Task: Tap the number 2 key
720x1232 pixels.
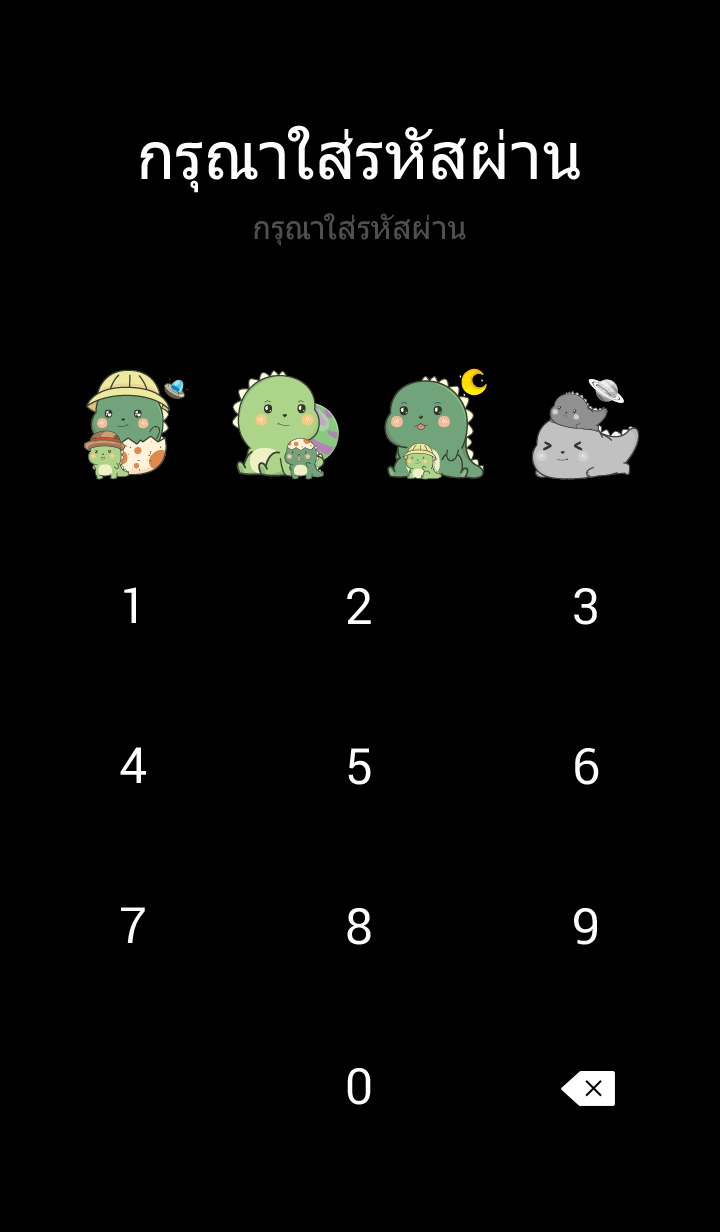Action: tap(359, 607)
